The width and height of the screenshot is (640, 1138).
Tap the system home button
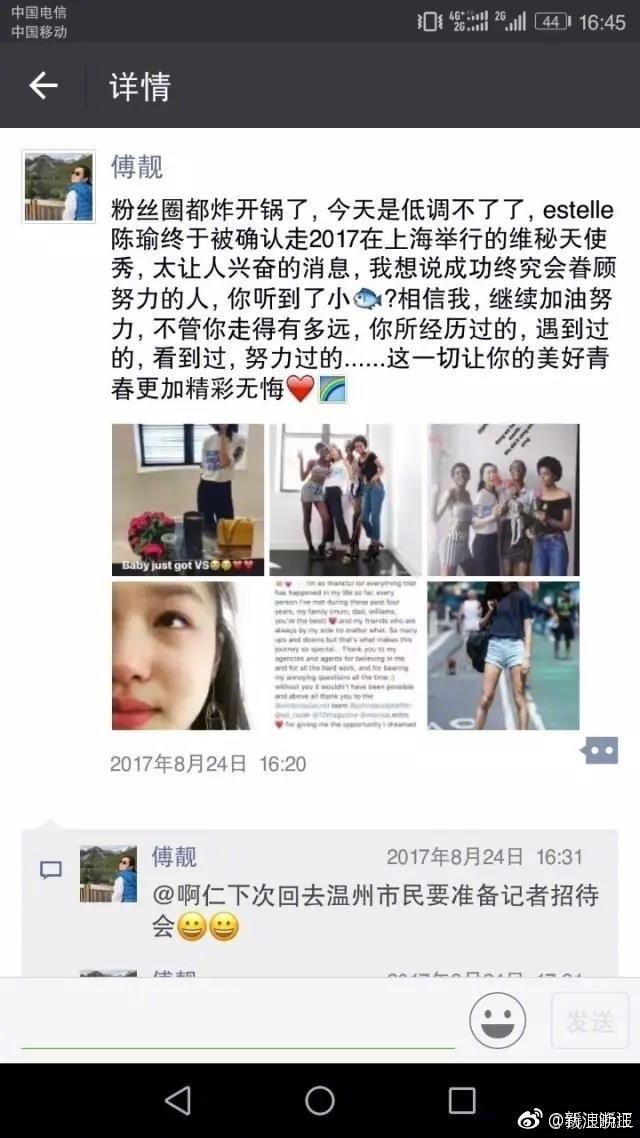pos(320,1100)
